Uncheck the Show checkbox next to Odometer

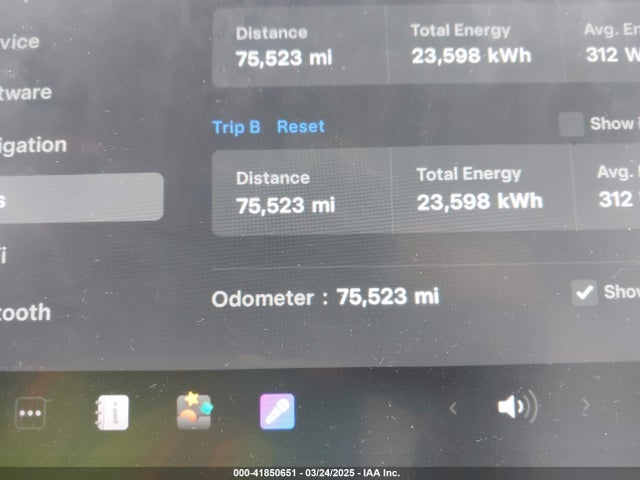click(584, 292)
